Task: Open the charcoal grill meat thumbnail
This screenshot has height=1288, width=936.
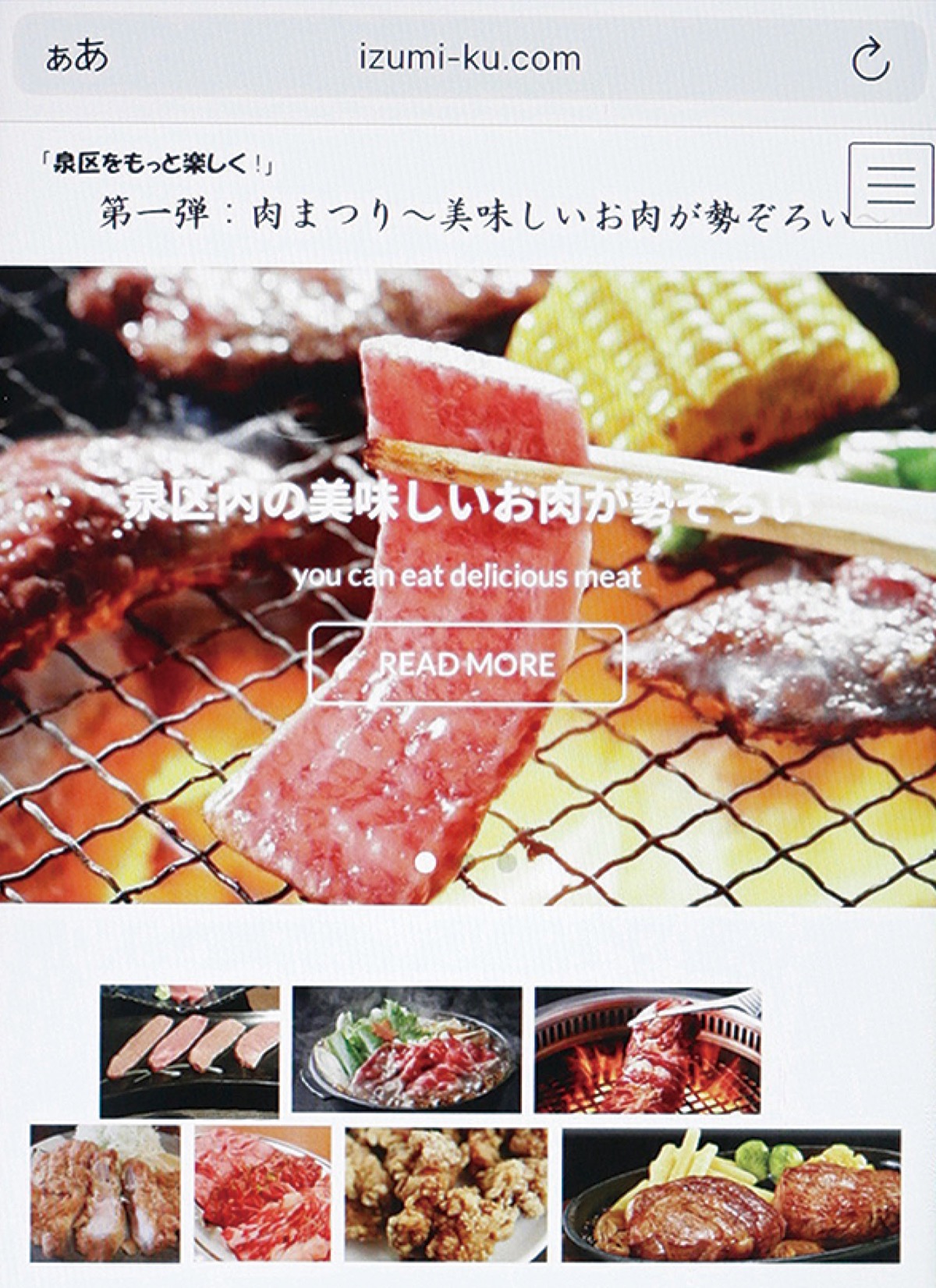Action: tap(647, 1049)
